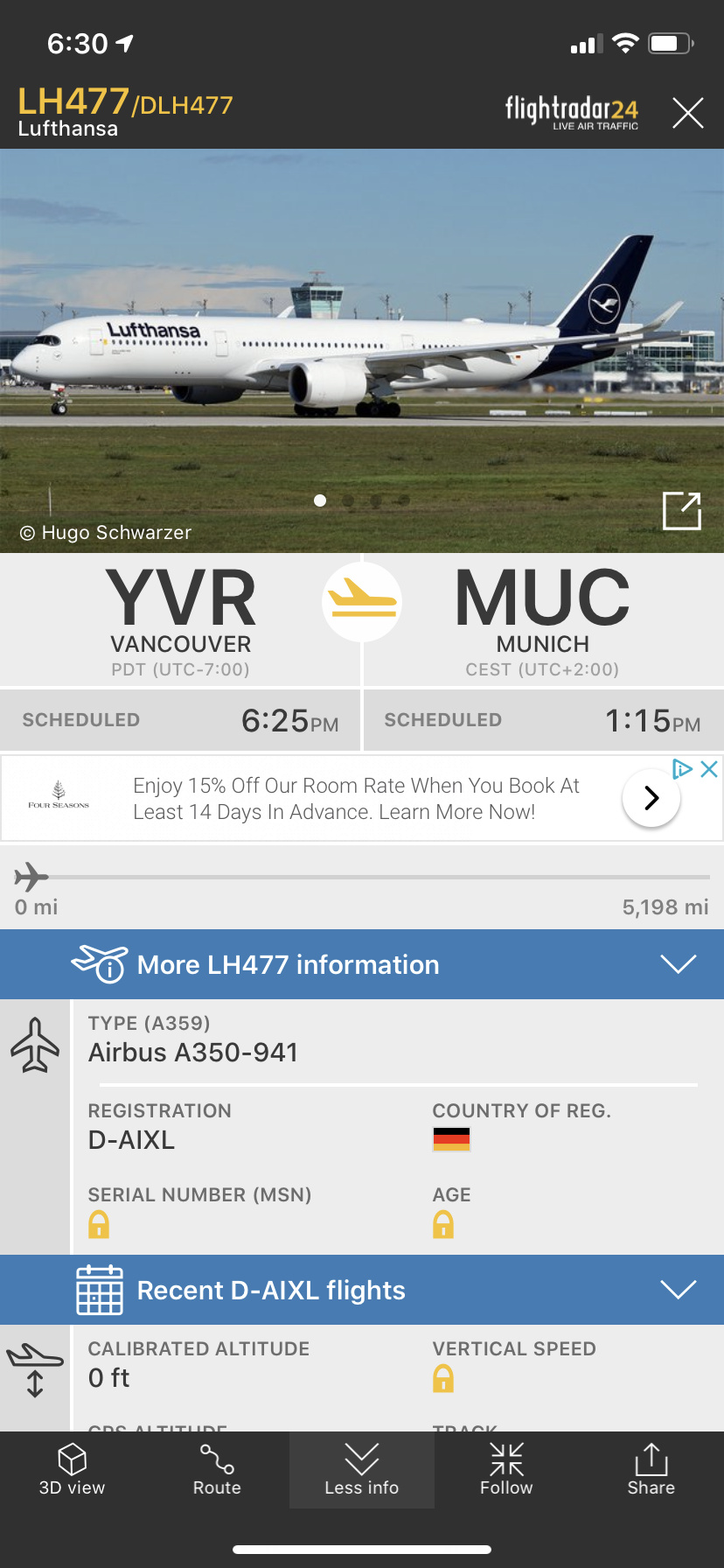Image resolution: width=724 pixels, height=1568 pixels.
Task: Show the flight route
Action: click(217, 1470)
